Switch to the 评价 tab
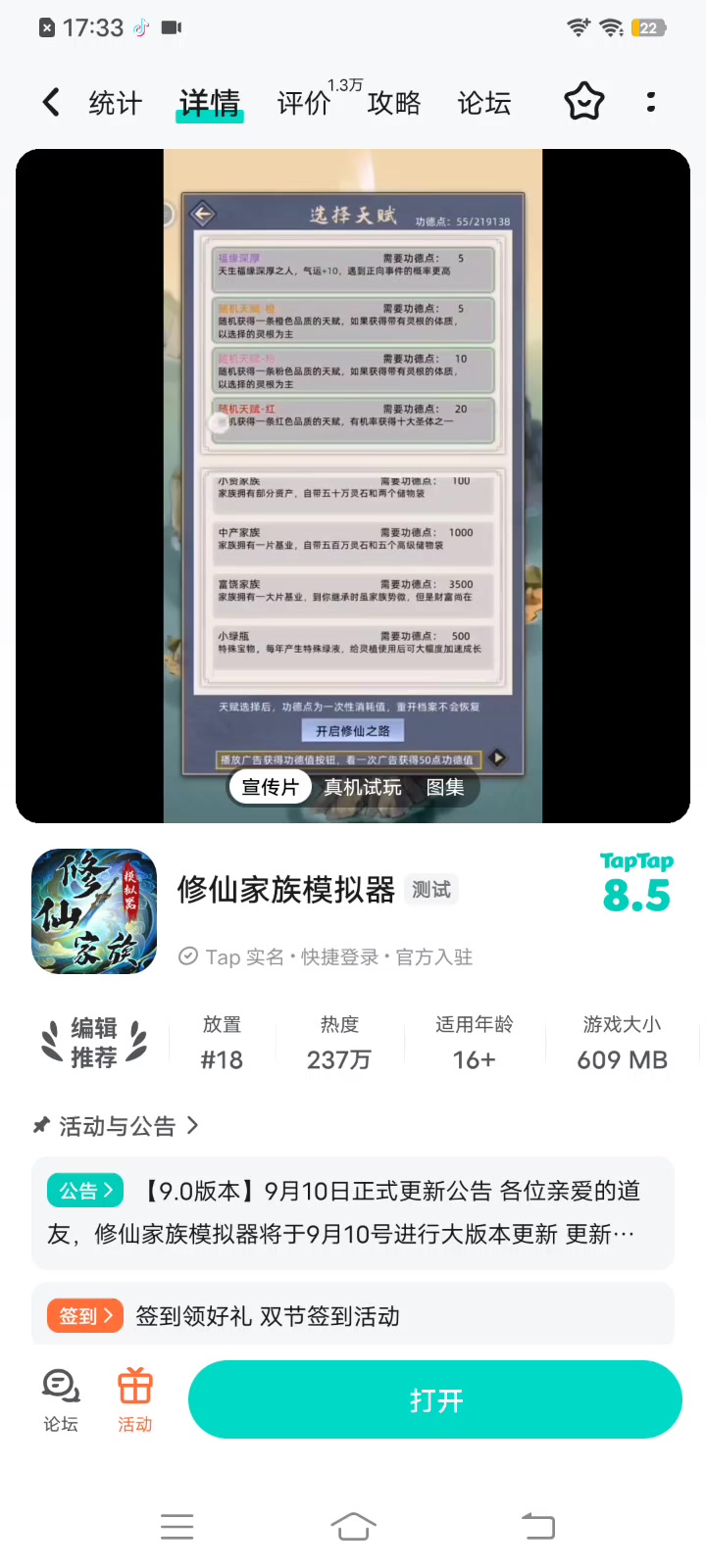 click(x=304, y=103)
